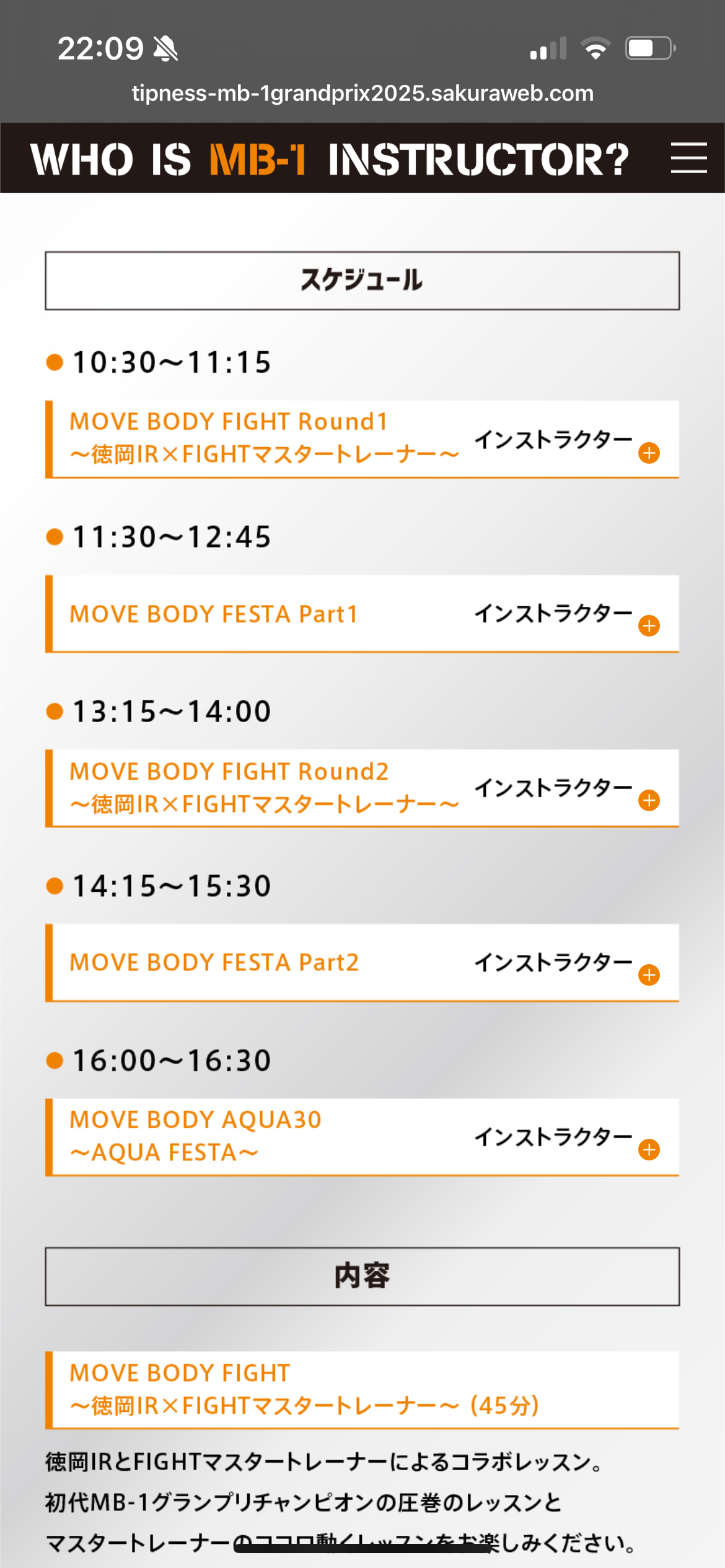Open the hamburger menu

[688, 158]
